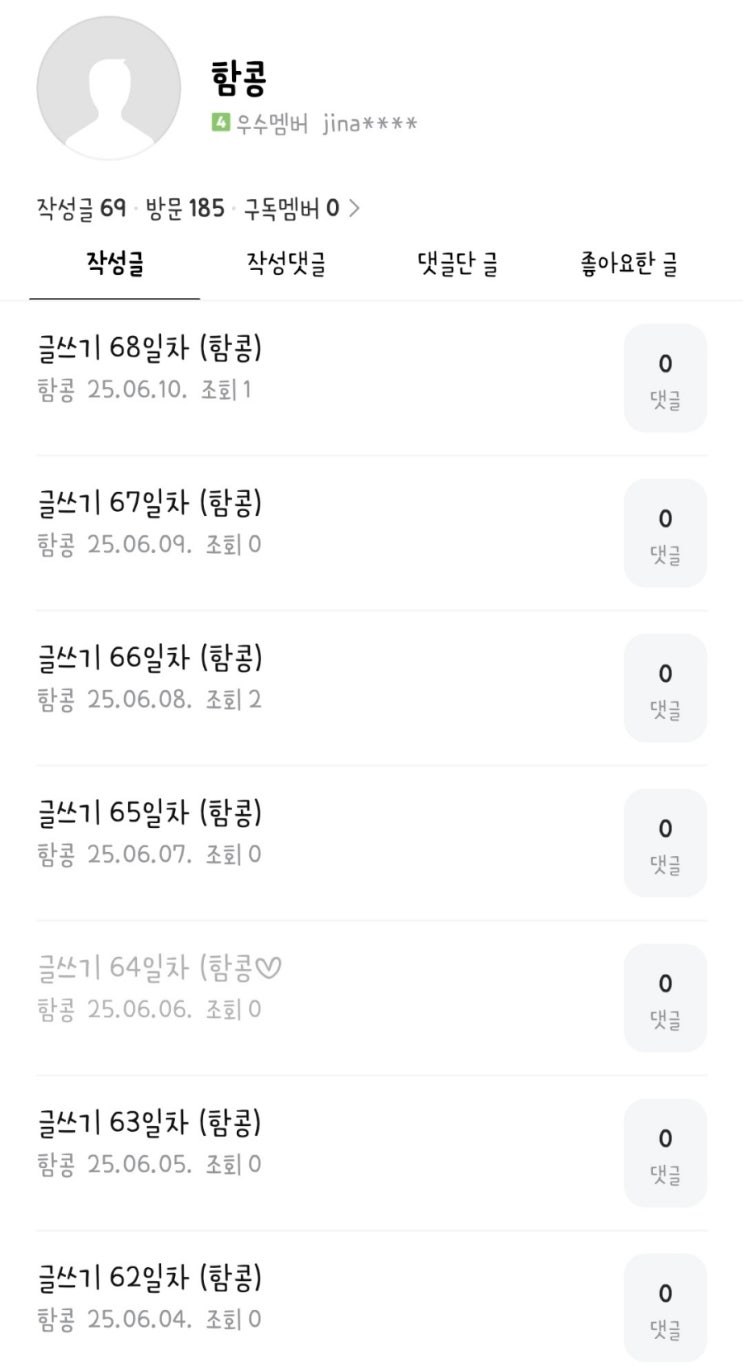743x1372 pixels.
Task: Open the post 글쓰기 66일차 (함콩)
Action: (150, 659)
